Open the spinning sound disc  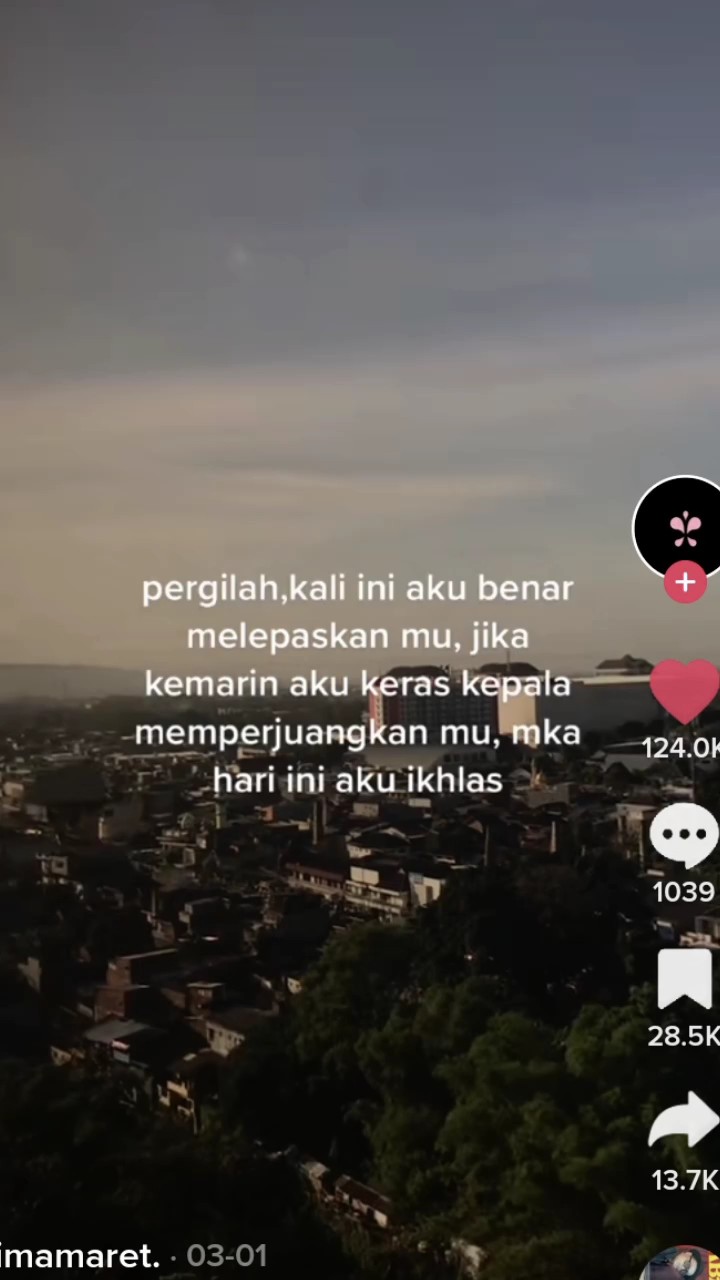click(685, 1264)
